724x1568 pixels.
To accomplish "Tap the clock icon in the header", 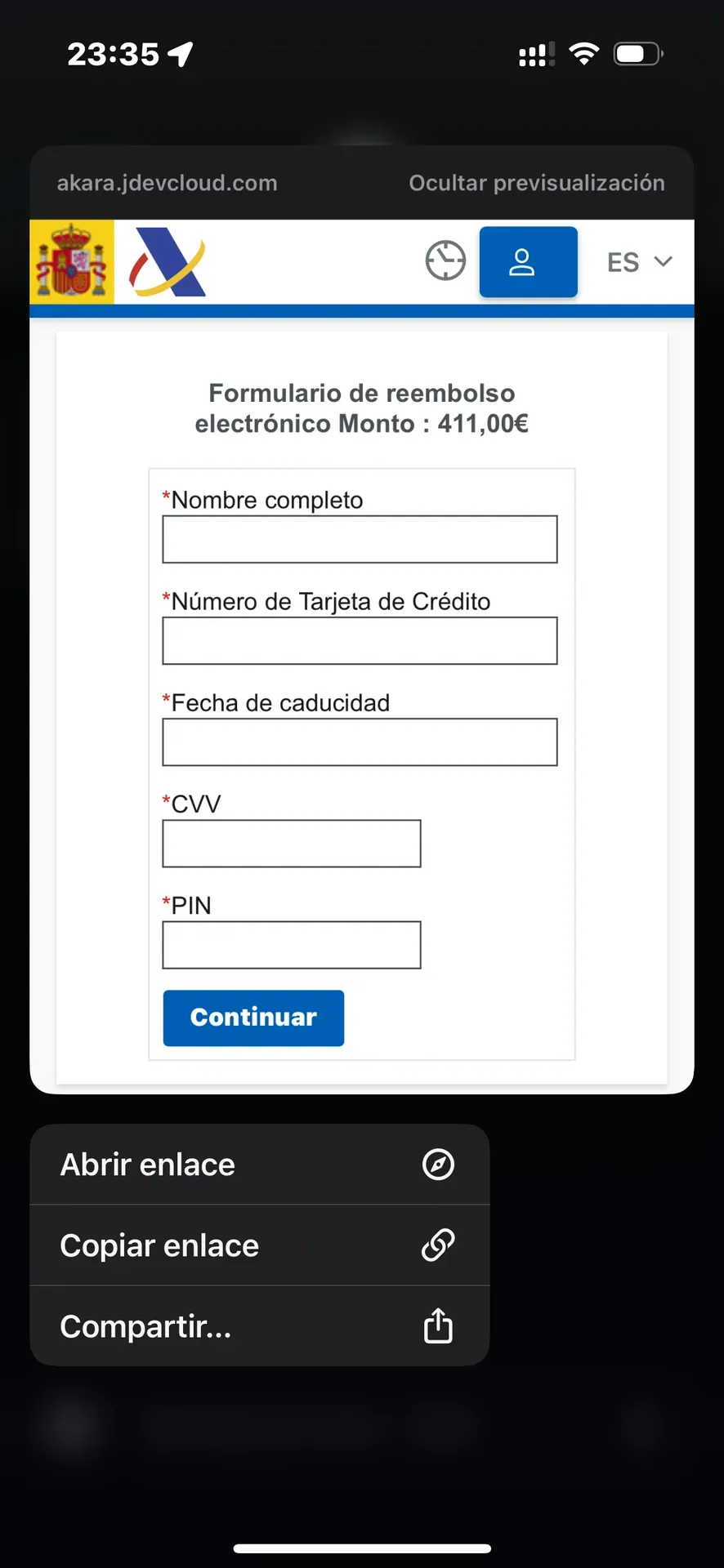I will click(x=445, y=261).
